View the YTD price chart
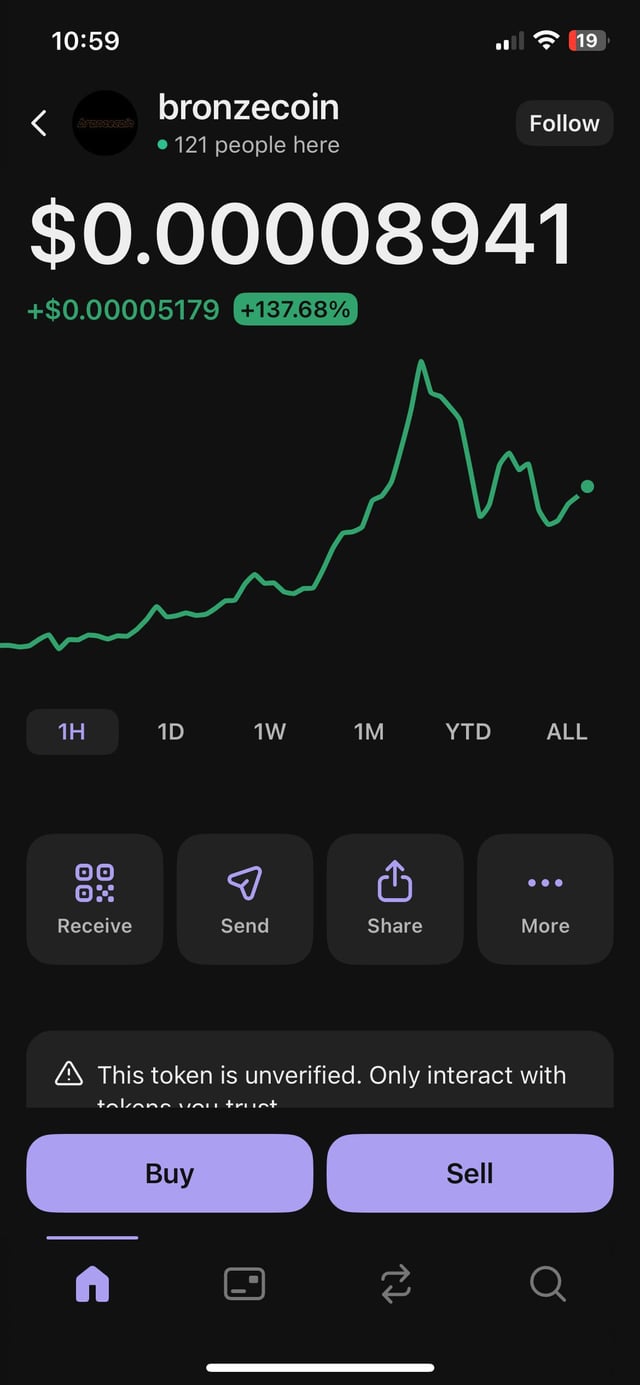The height and width of the screenshot is (1385, 640). [468, 732]
